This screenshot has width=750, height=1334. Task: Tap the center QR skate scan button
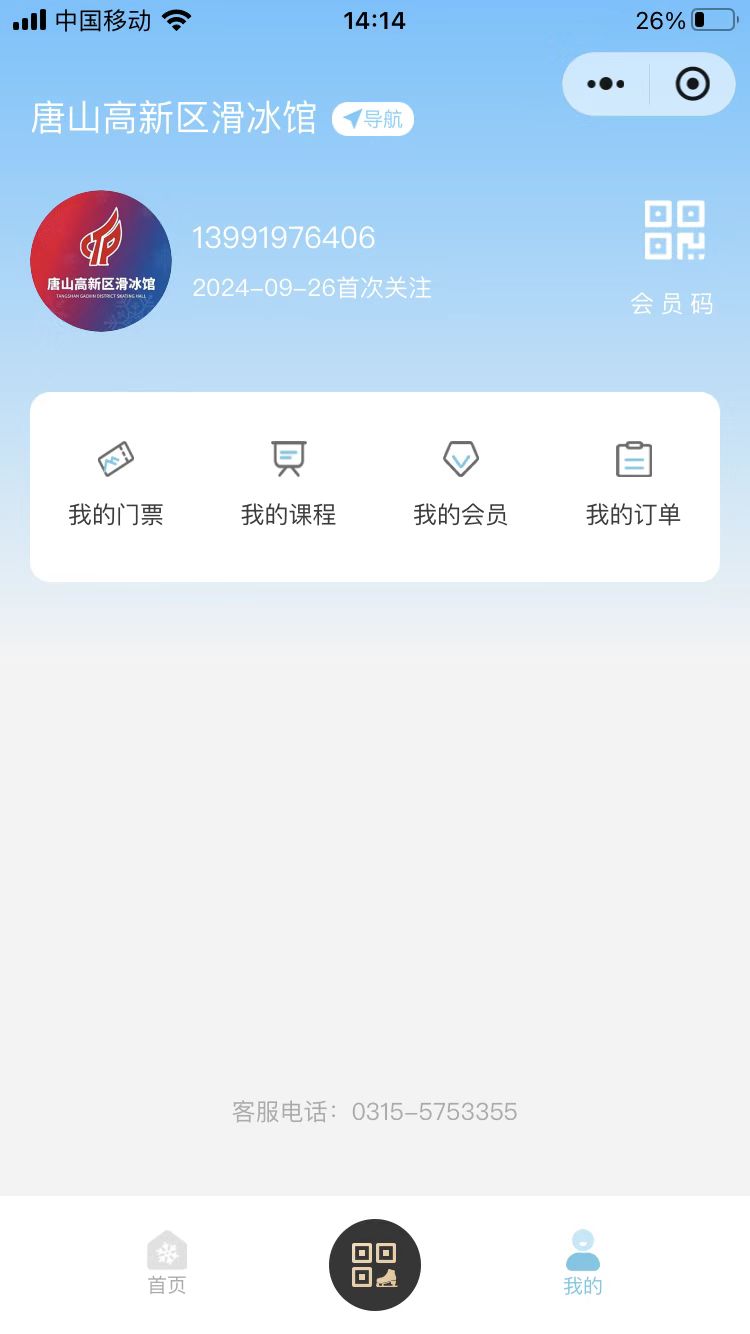(x=375, y=1265)
